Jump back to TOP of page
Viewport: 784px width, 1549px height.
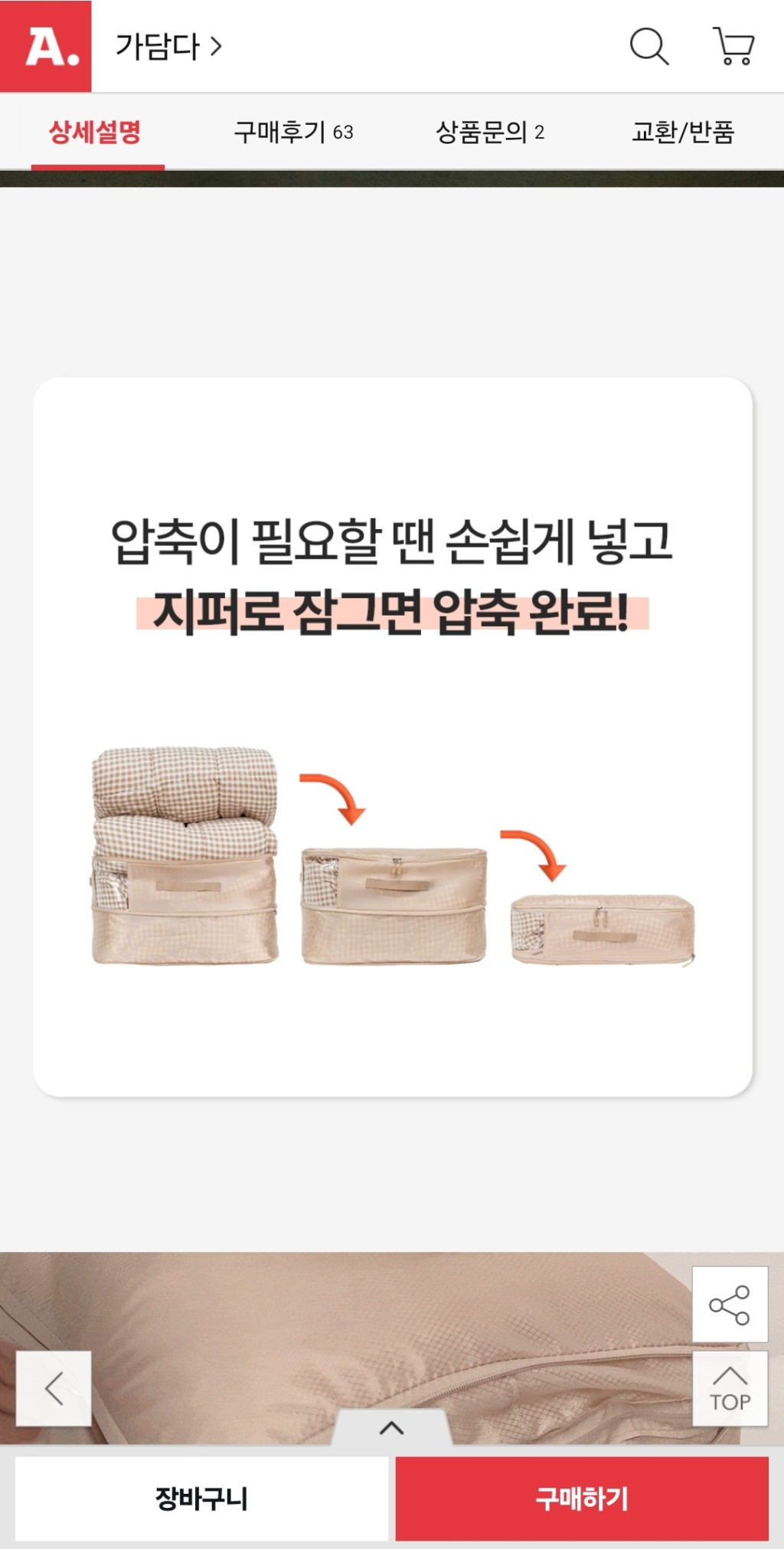(730, 1388)
